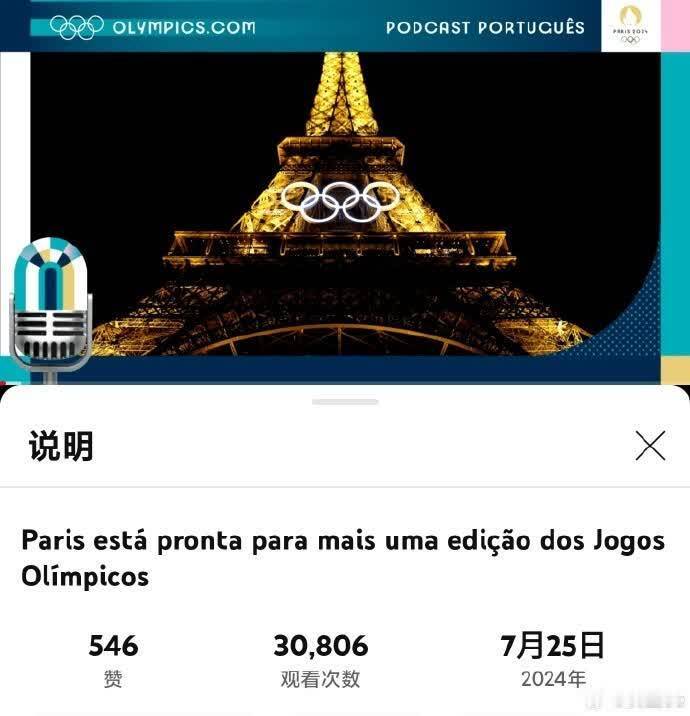Tap the sheet handle above 说明
The image size is (690, 716).
(x=345, y=402)
